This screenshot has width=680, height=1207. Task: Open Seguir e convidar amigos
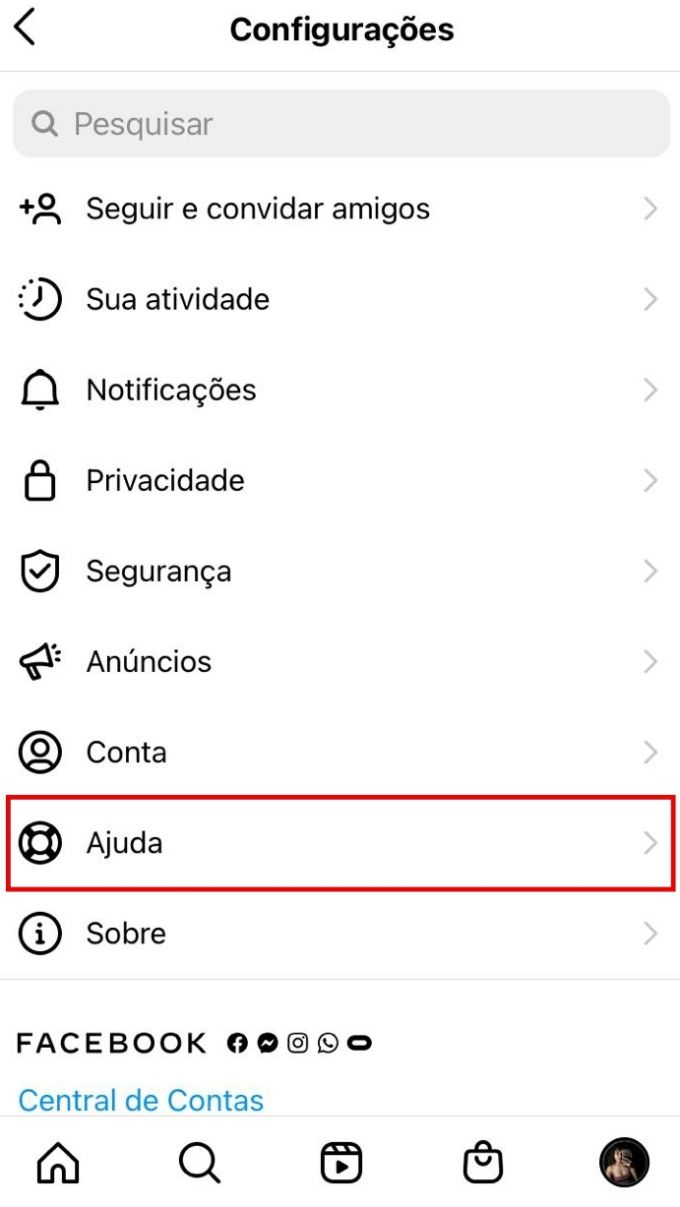[340, 209]
